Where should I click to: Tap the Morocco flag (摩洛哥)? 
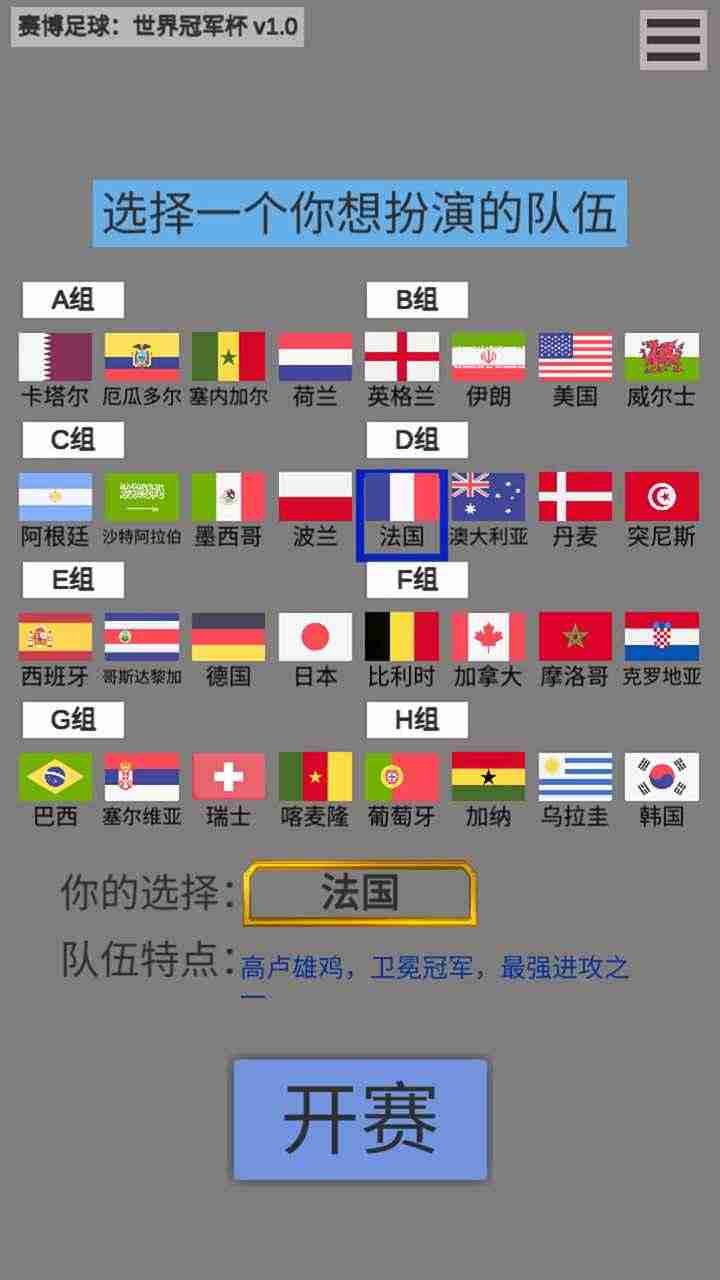click(x=575, y=637)
